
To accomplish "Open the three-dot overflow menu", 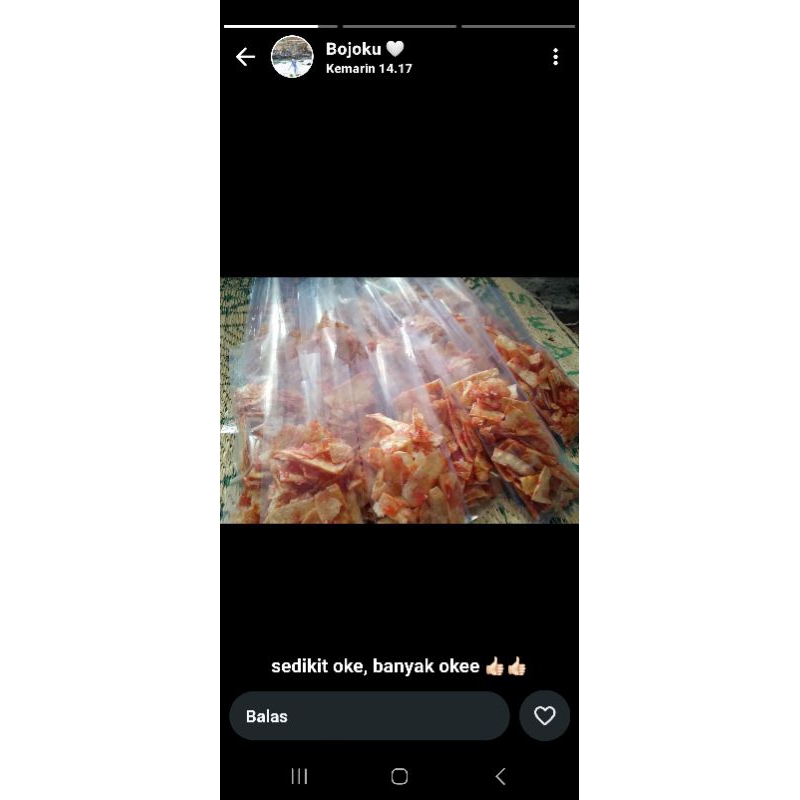I will coord(555,57).
